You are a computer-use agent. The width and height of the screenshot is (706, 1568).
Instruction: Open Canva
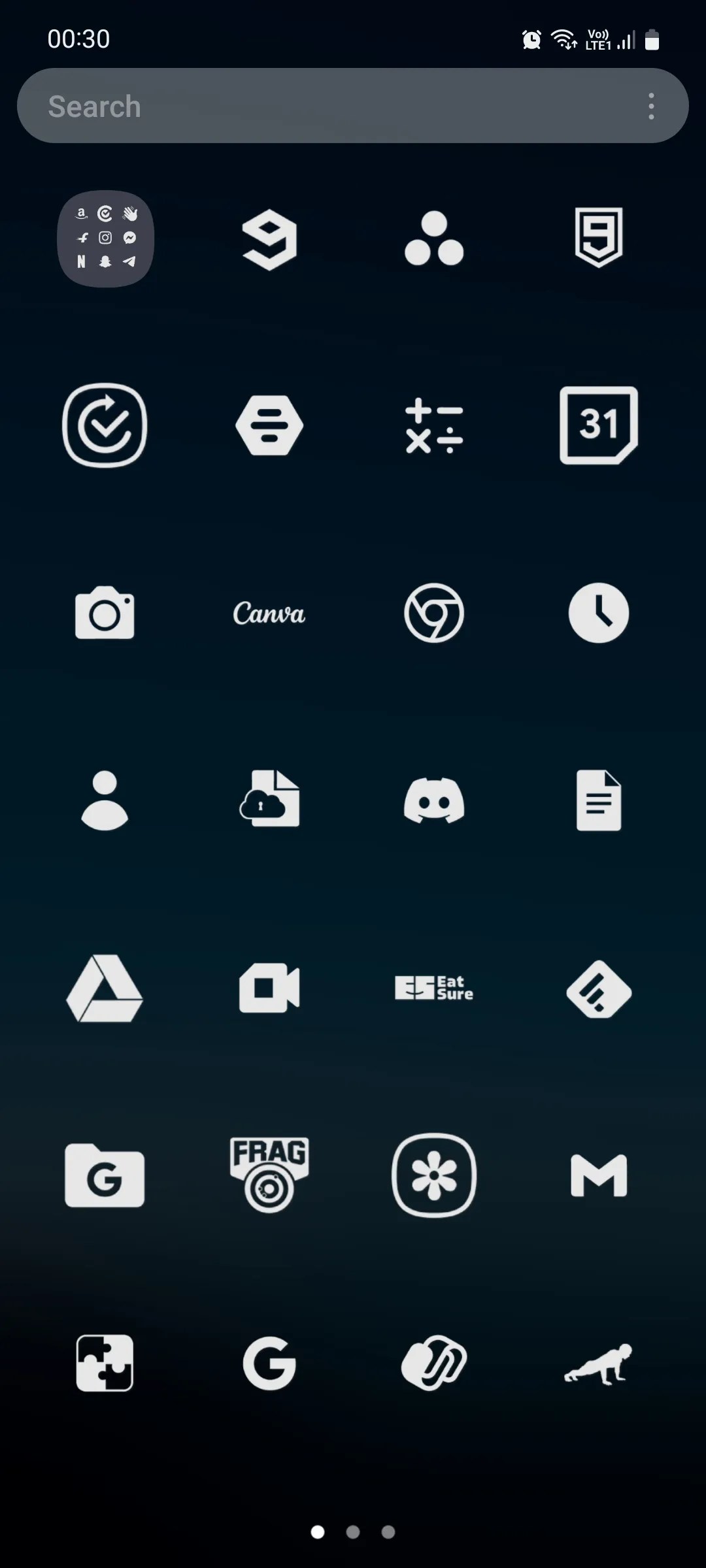[269, 613]
